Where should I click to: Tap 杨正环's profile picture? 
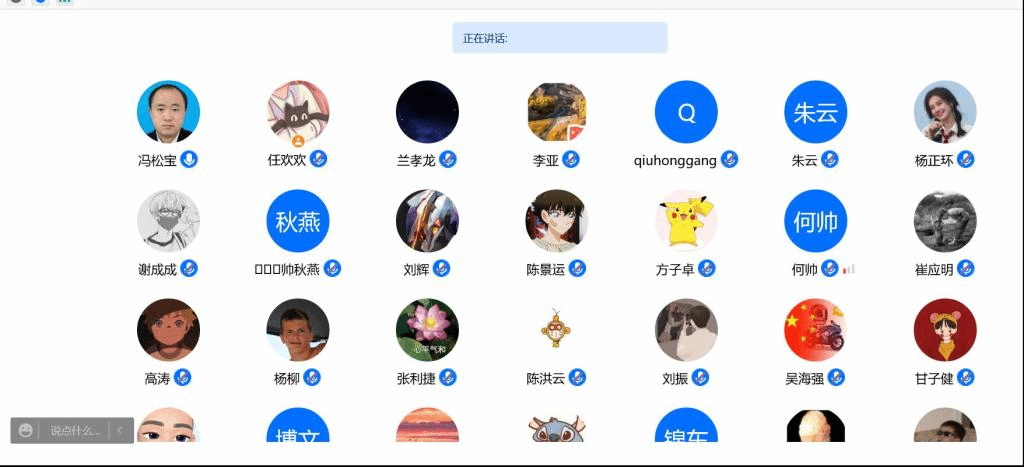[945, 112]
